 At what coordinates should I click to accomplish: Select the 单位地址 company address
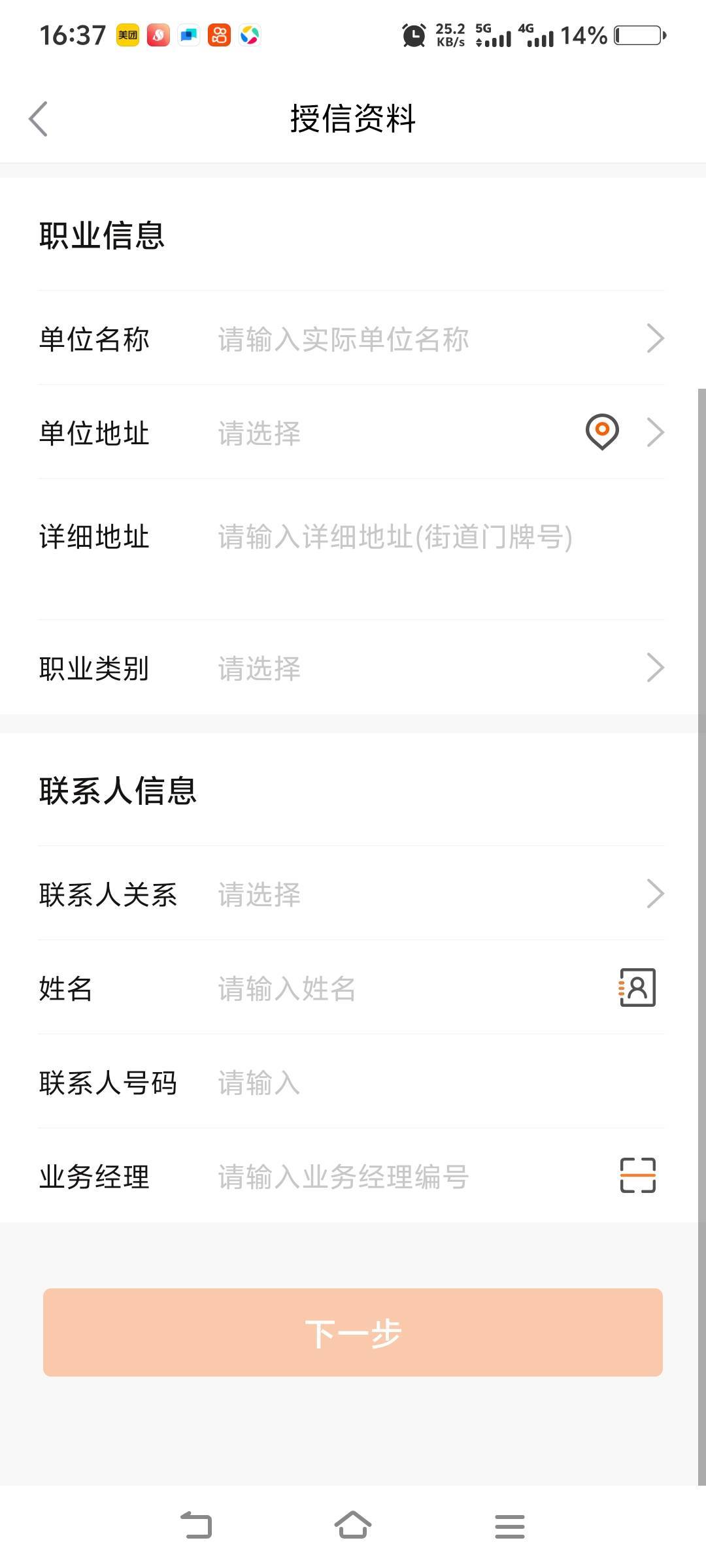tap(352, 433)
